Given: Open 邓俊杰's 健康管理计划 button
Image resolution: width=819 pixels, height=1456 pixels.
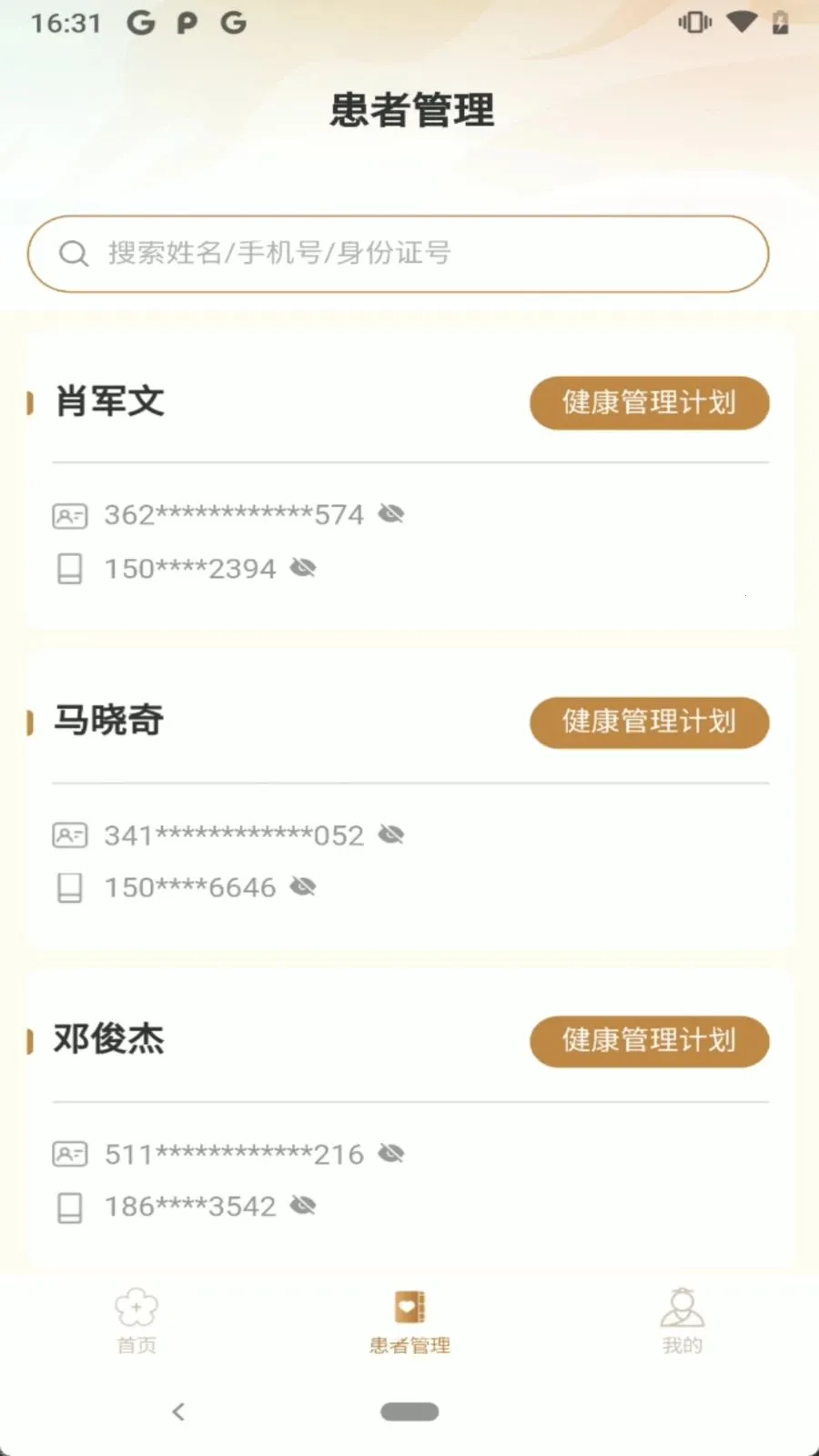Looking at the screenshot, I should coord(649,1041).
